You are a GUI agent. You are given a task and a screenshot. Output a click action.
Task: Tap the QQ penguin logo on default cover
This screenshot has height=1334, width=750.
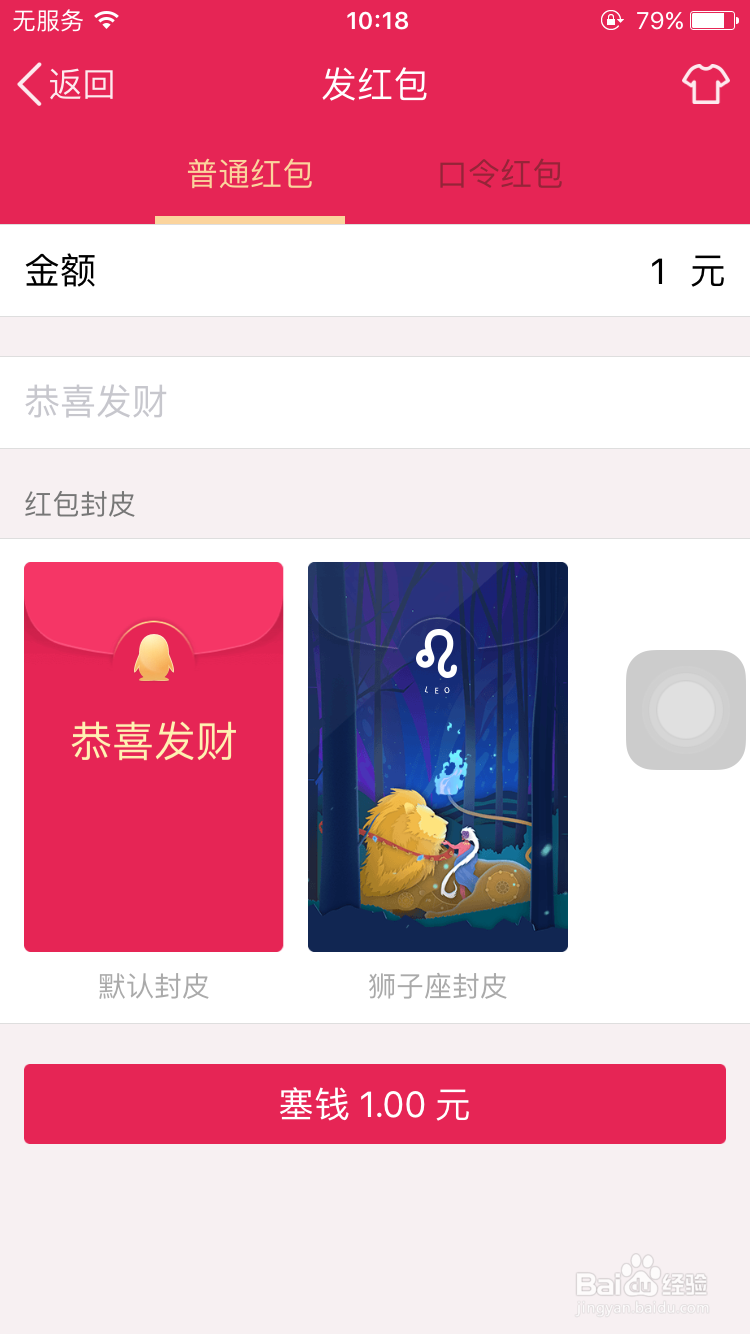[x=153, y=655]
